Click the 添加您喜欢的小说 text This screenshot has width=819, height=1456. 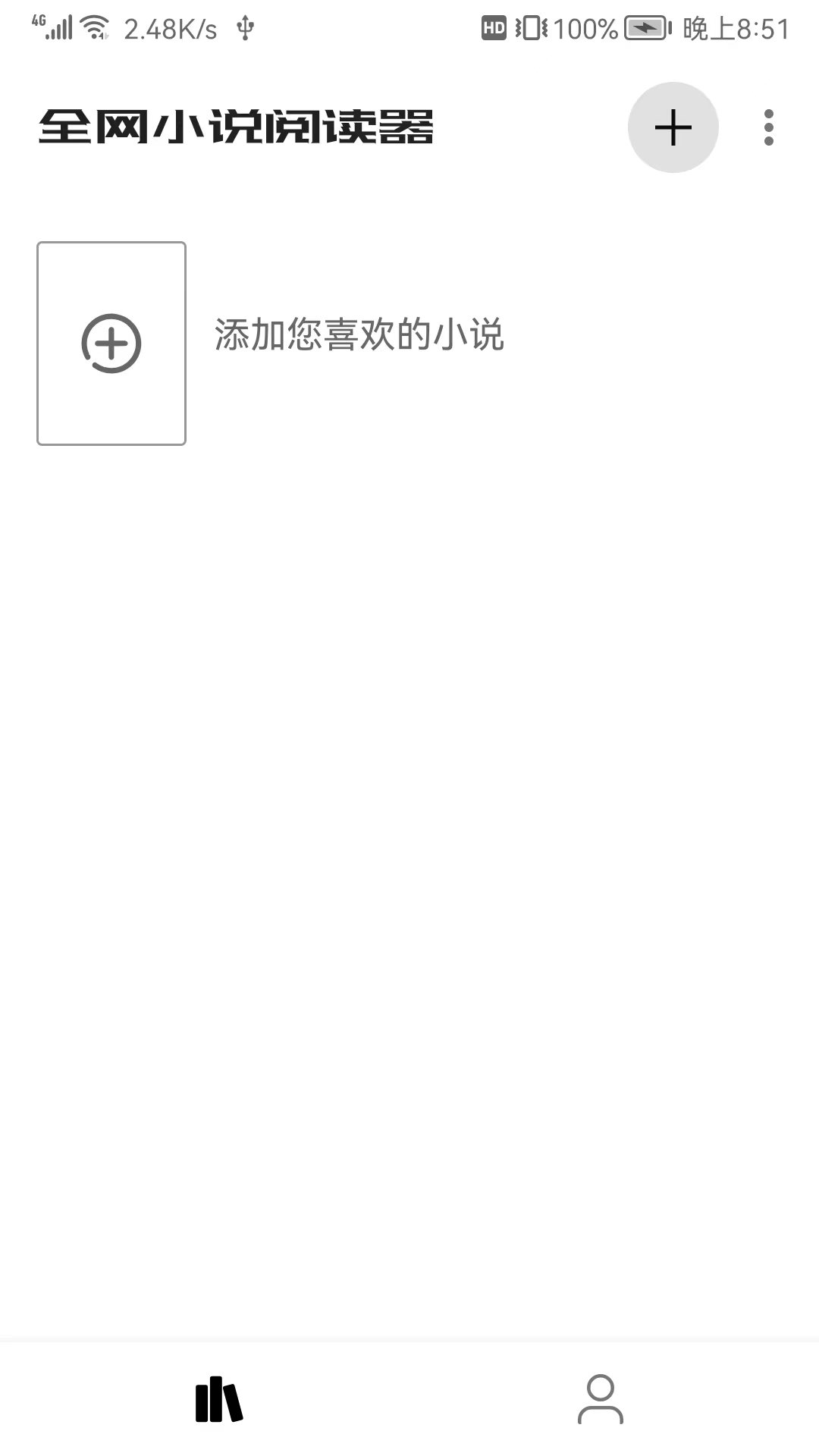(x=359, y=336)
